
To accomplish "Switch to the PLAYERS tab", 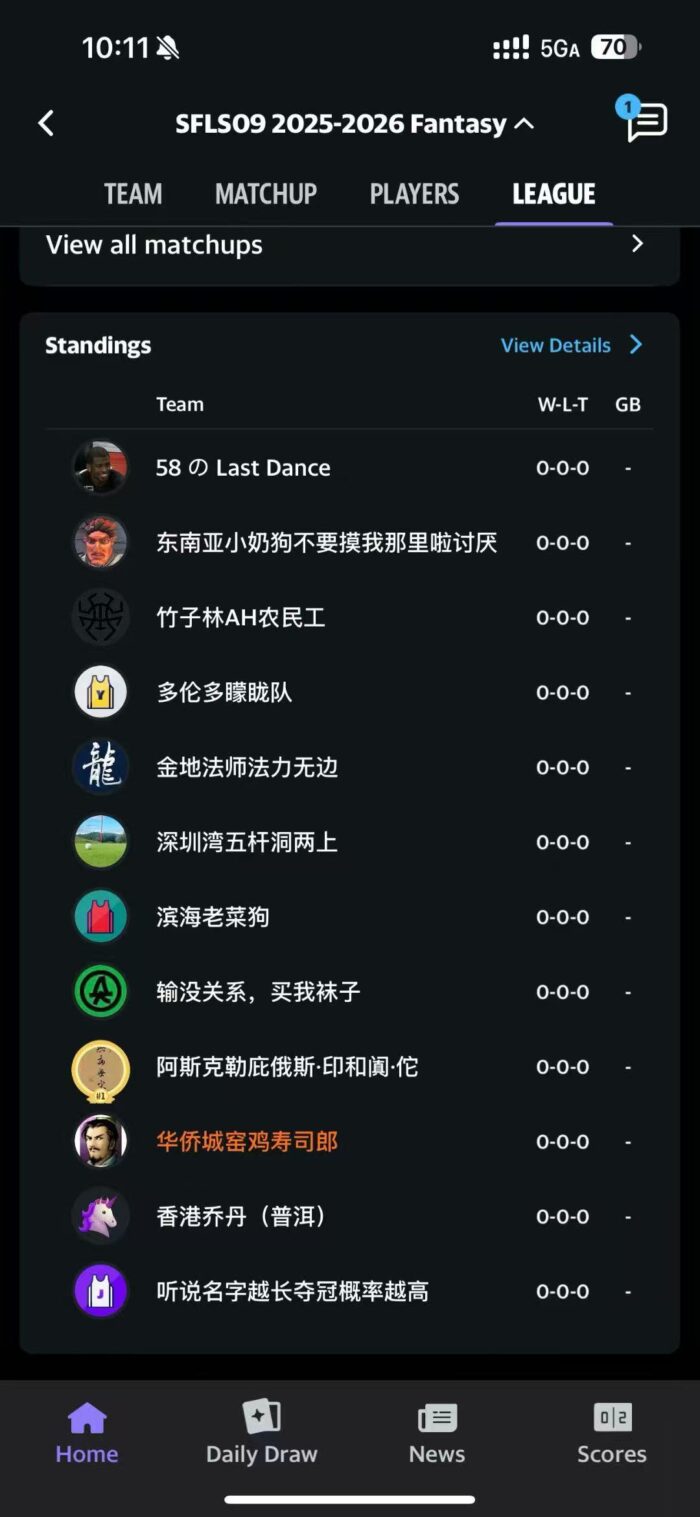I will [x=414, y=194].
